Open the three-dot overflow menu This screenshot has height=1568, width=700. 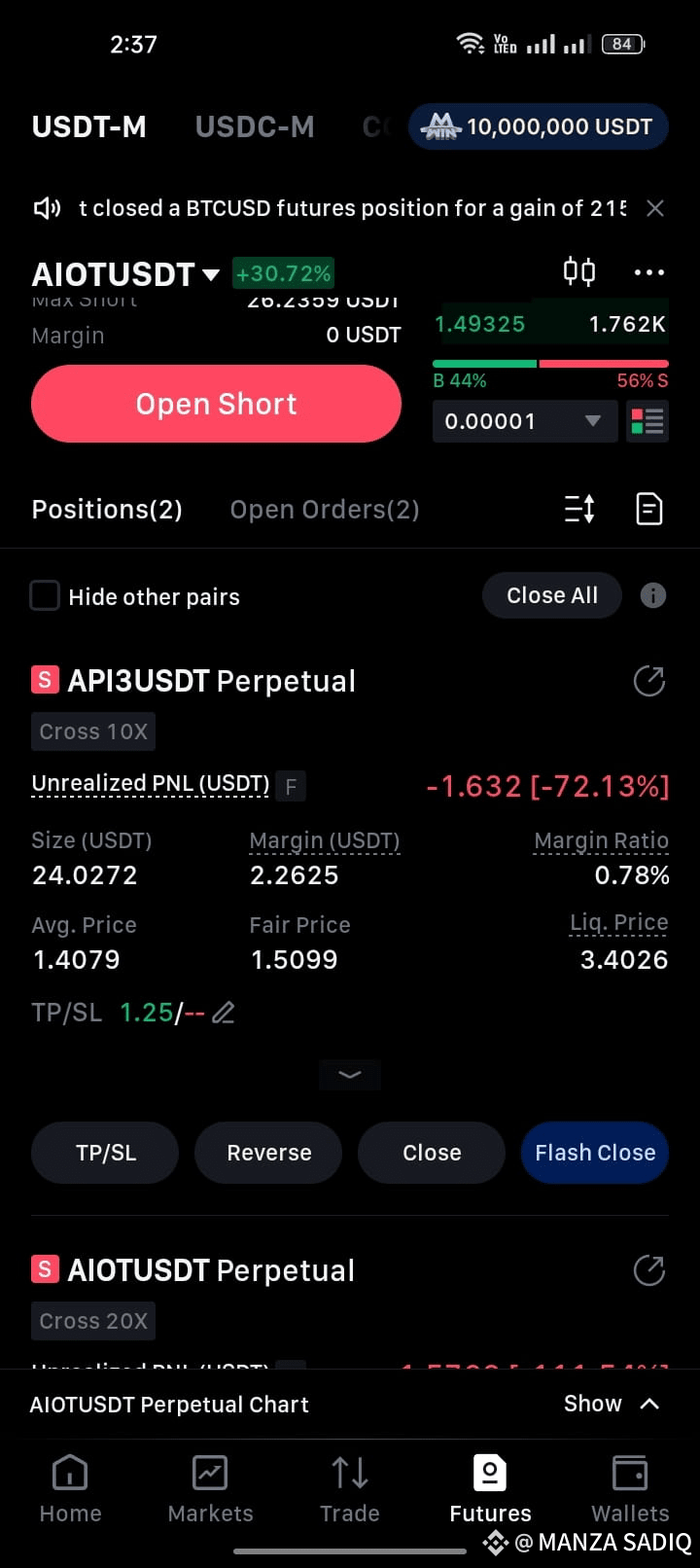[648, 272]
